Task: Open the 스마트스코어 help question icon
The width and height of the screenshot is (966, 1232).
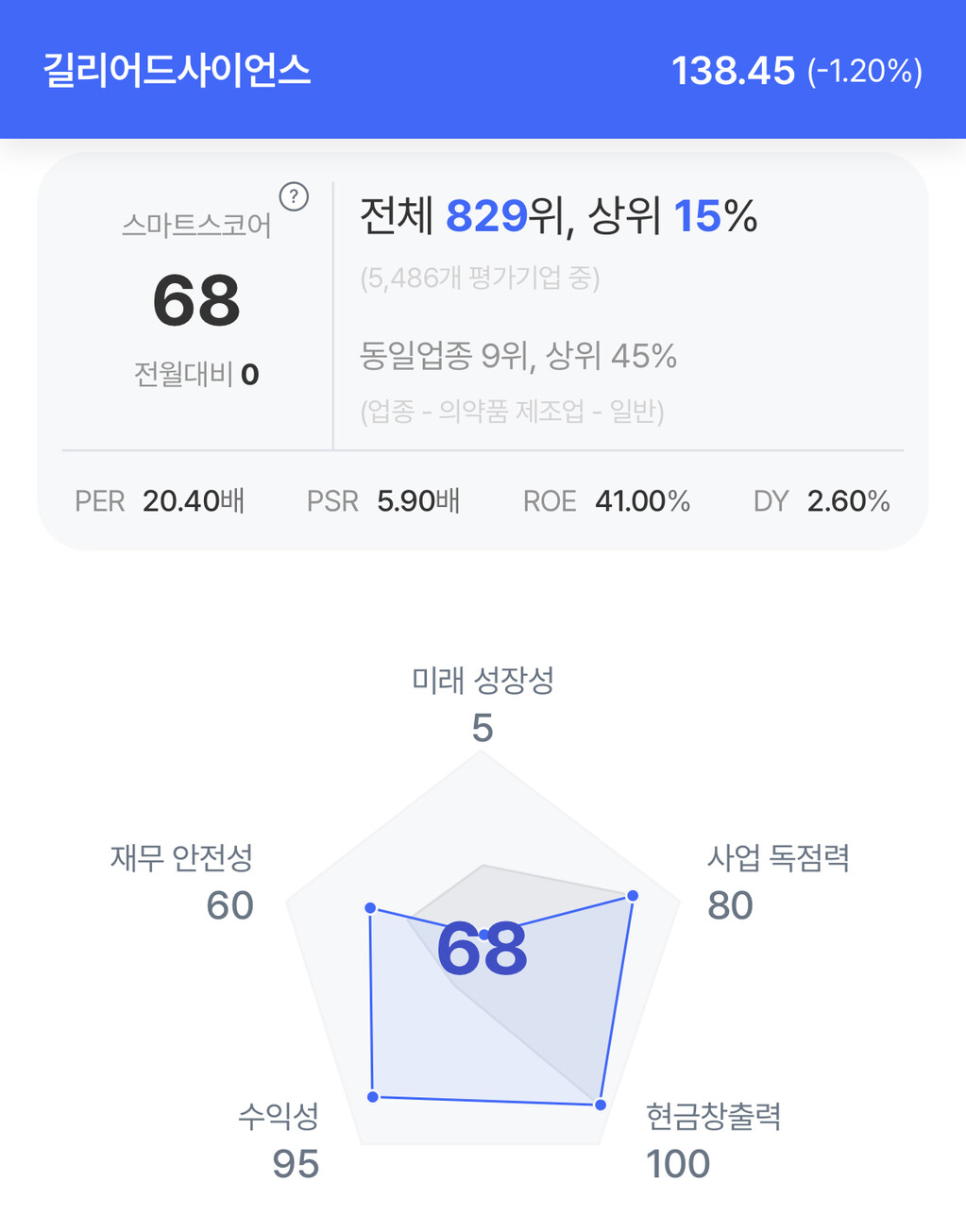Action: click(x=294, y=196)
